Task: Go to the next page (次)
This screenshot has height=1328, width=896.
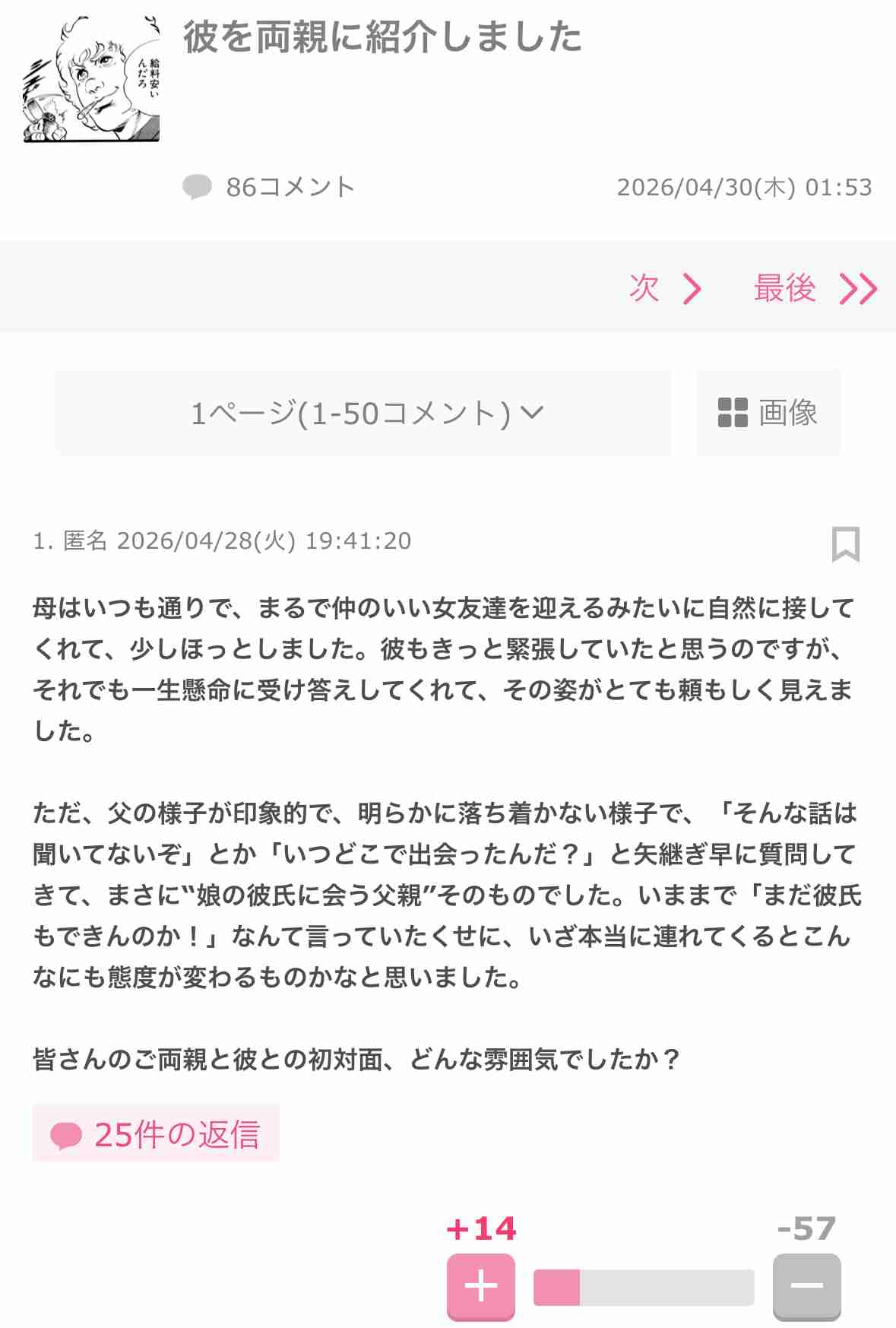Action: [x=666, y=288]
